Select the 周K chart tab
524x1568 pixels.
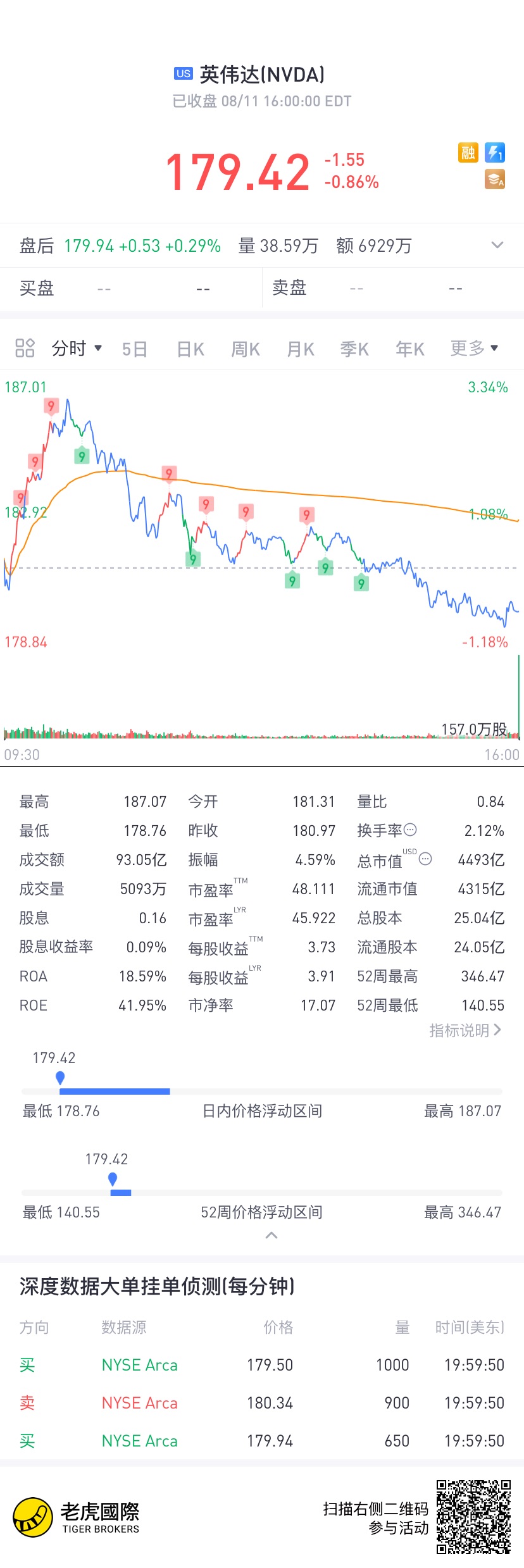246,349
